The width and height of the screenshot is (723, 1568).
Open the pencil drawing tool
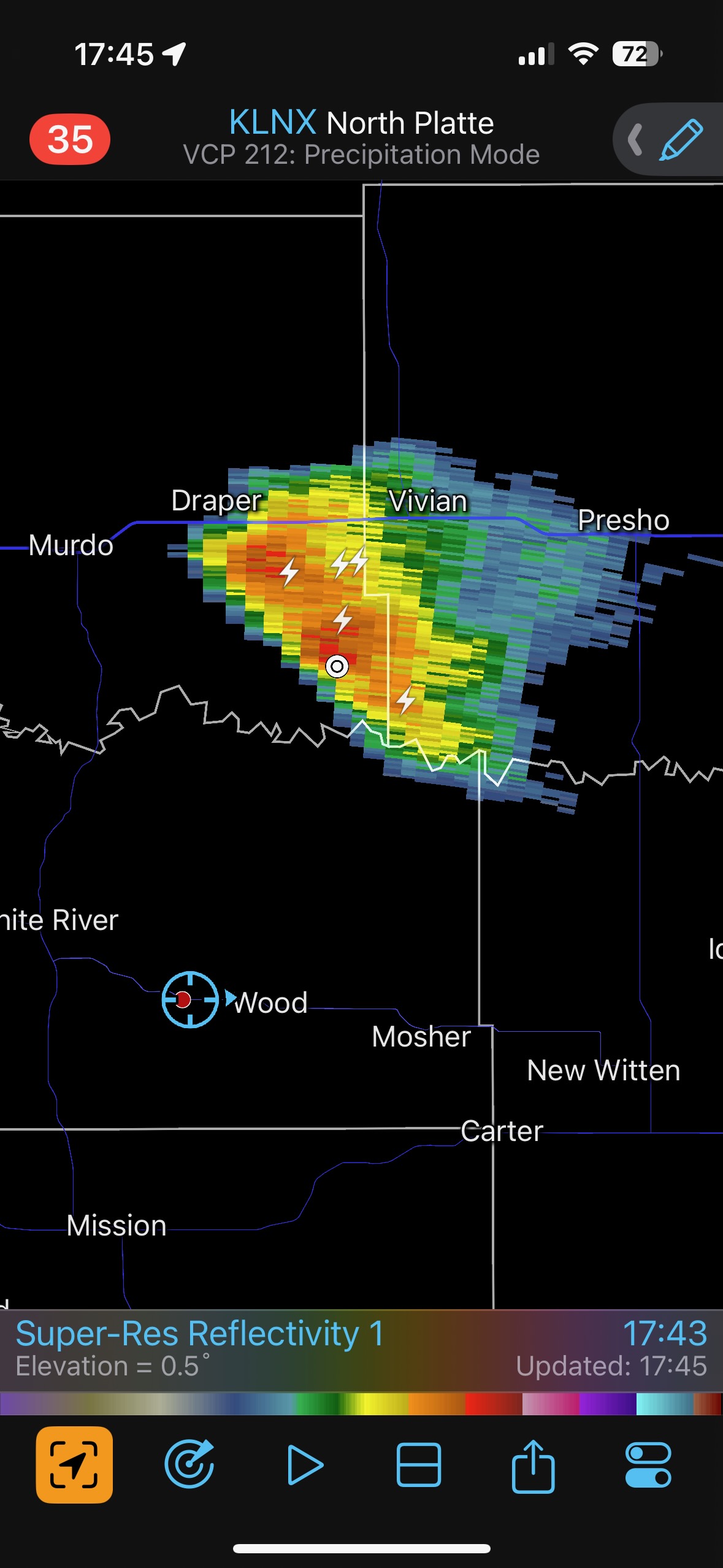pos(681,139)
